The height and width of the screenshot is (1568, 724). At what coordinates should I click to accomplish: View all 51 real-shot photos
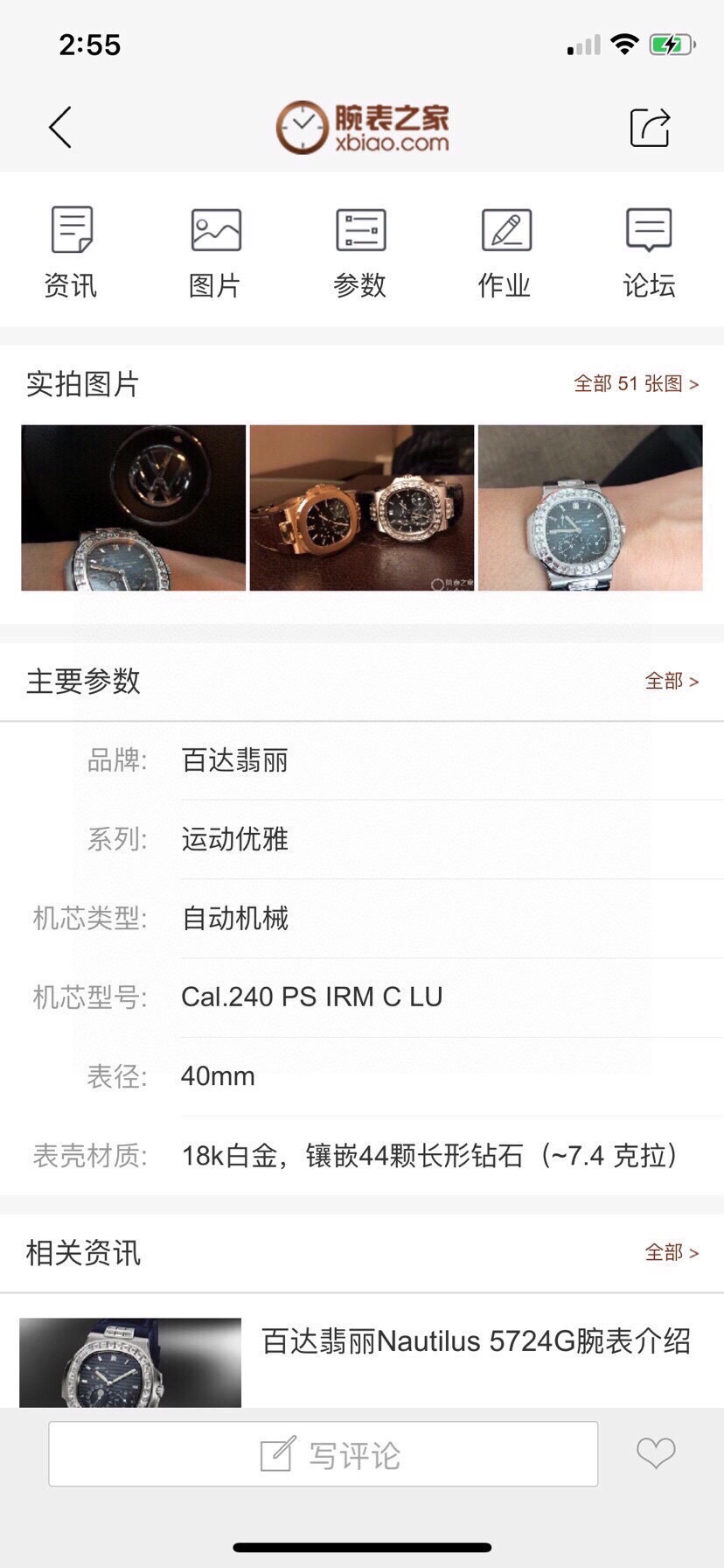point(636,383)
